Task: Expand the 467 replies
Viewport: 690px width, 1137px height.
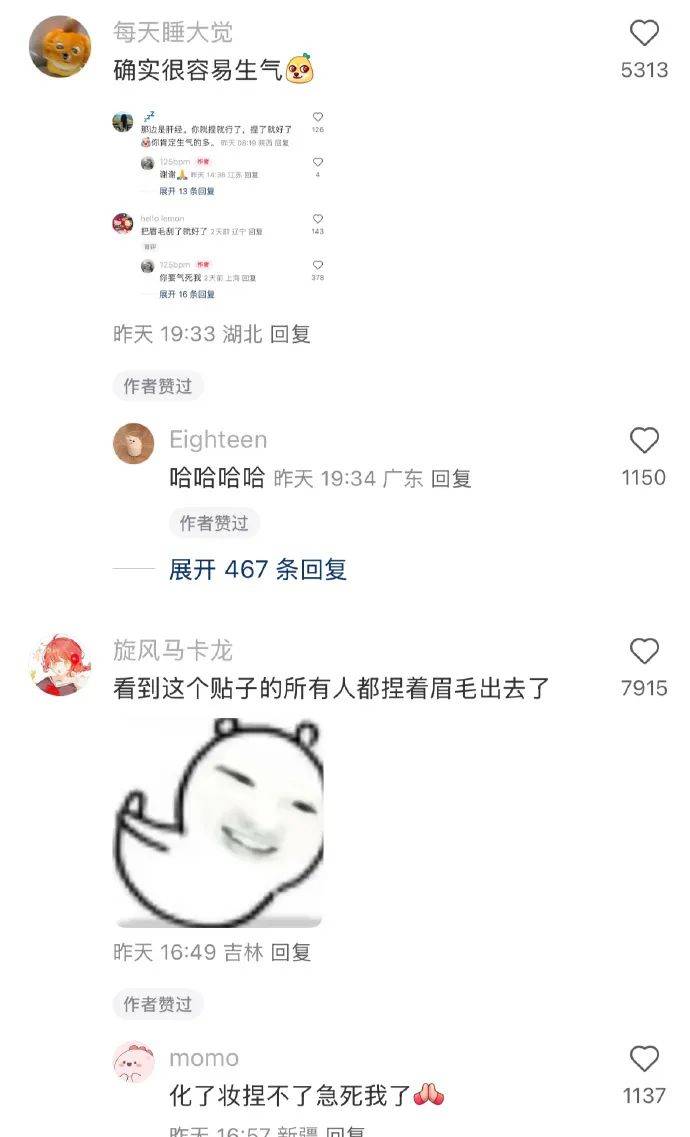Action: tap(257, 570)
